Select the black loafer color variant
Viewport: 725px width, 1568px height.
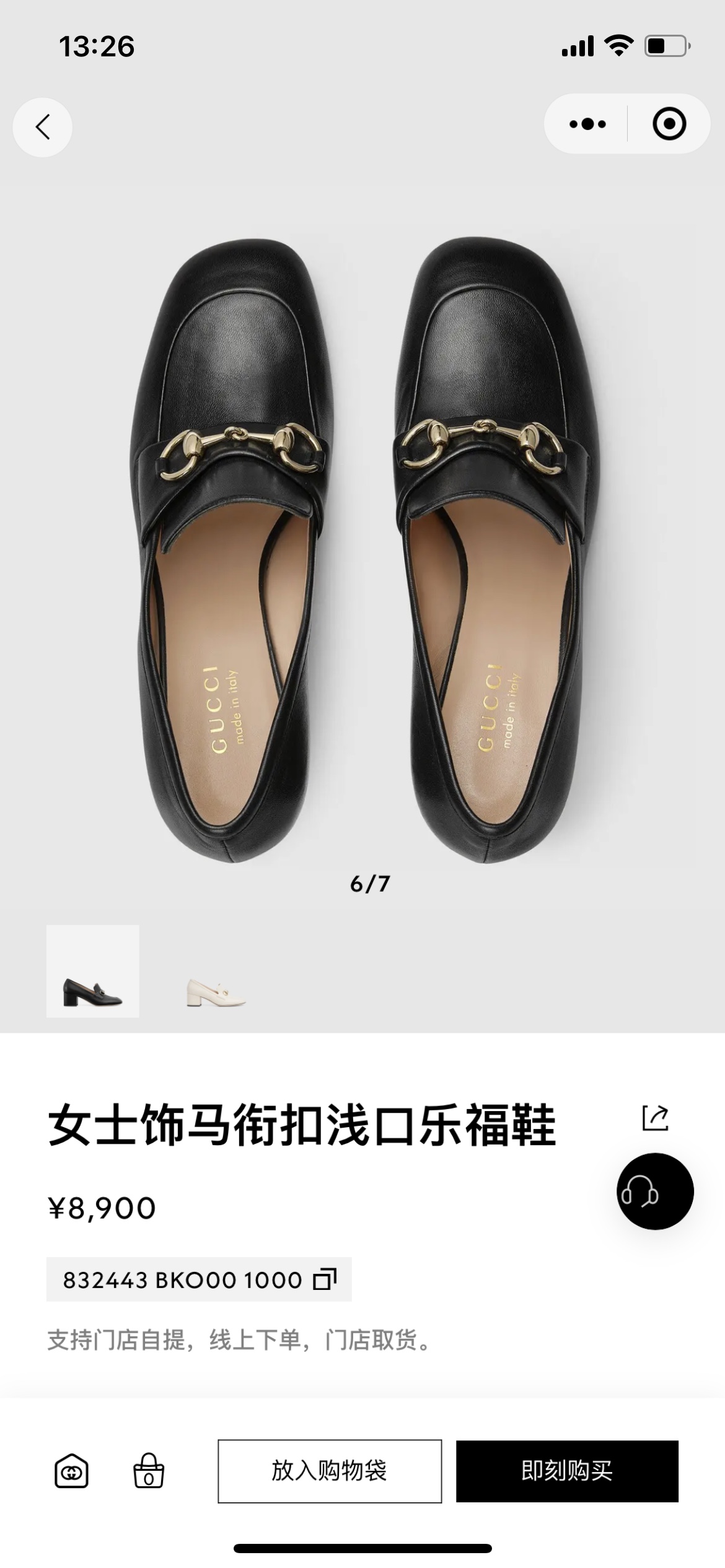[93, 971]
